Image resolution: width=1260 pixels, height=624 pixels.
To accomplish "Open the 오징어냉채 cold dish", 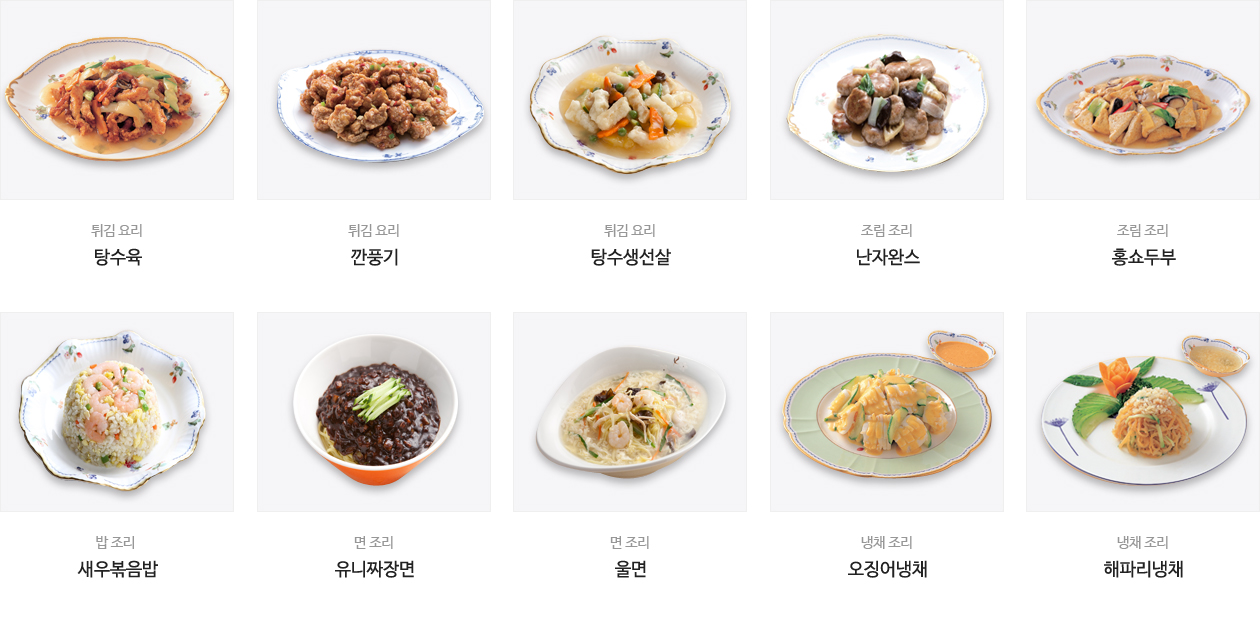I will pyautogui.click(x=887, y=412).
